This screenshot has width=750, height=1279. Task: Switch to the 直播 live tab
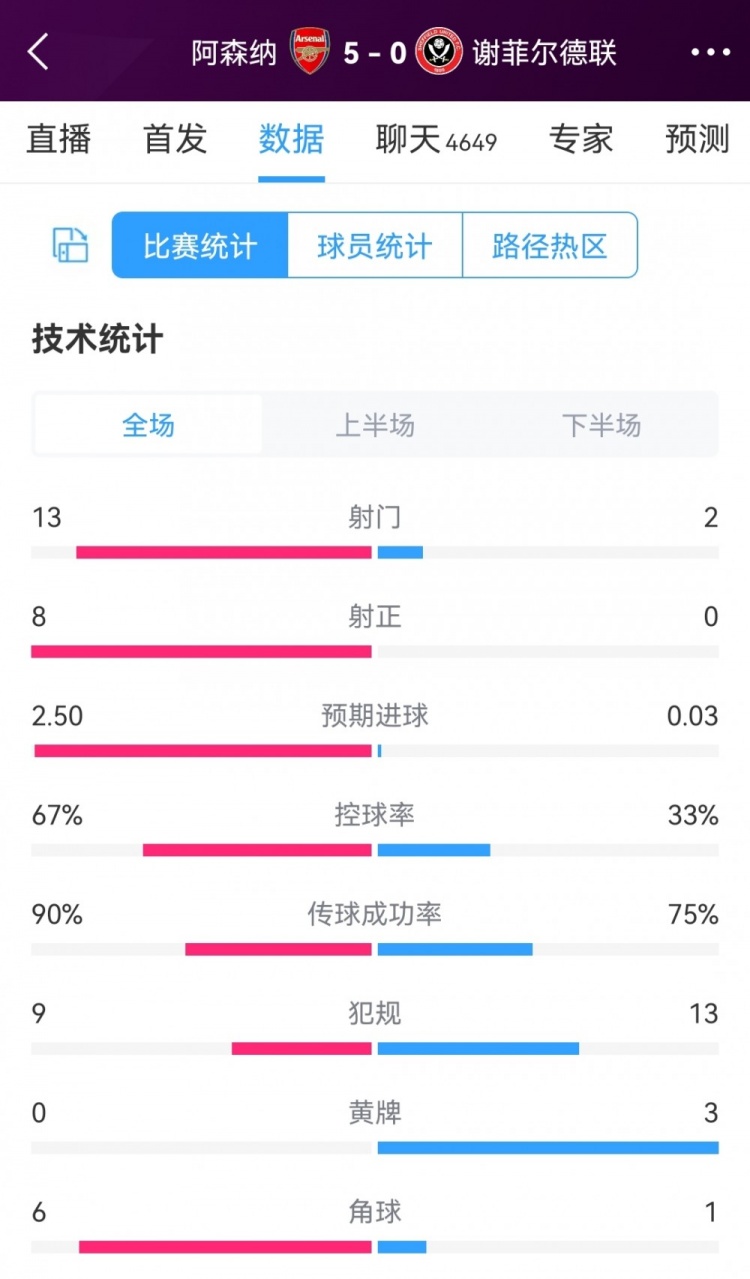[57, 140]
